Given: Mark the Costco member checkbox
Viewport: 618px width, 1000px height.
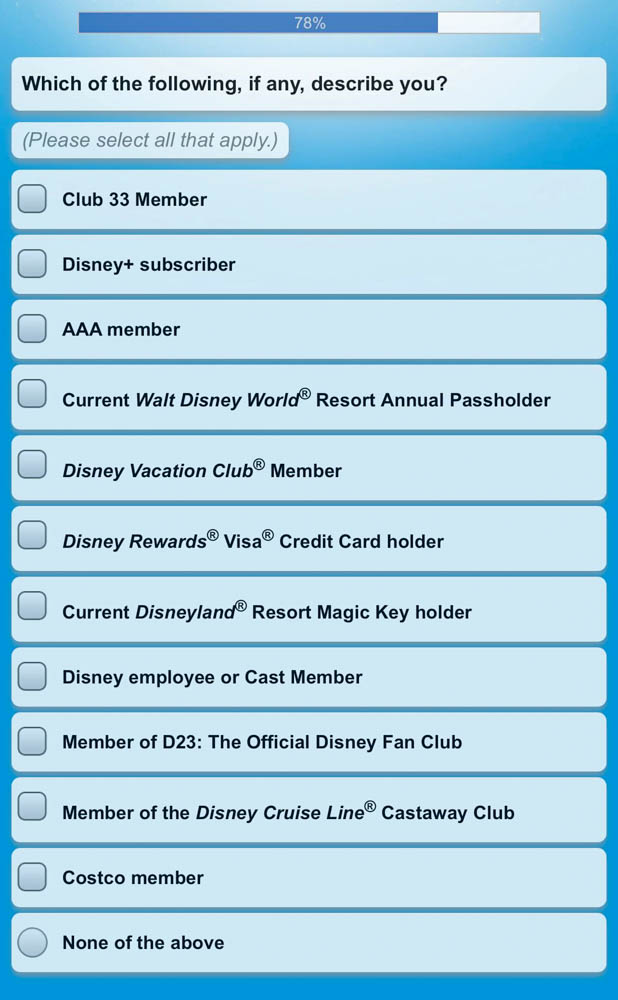Looking at the screenshot, I should (x=33, y=877).
